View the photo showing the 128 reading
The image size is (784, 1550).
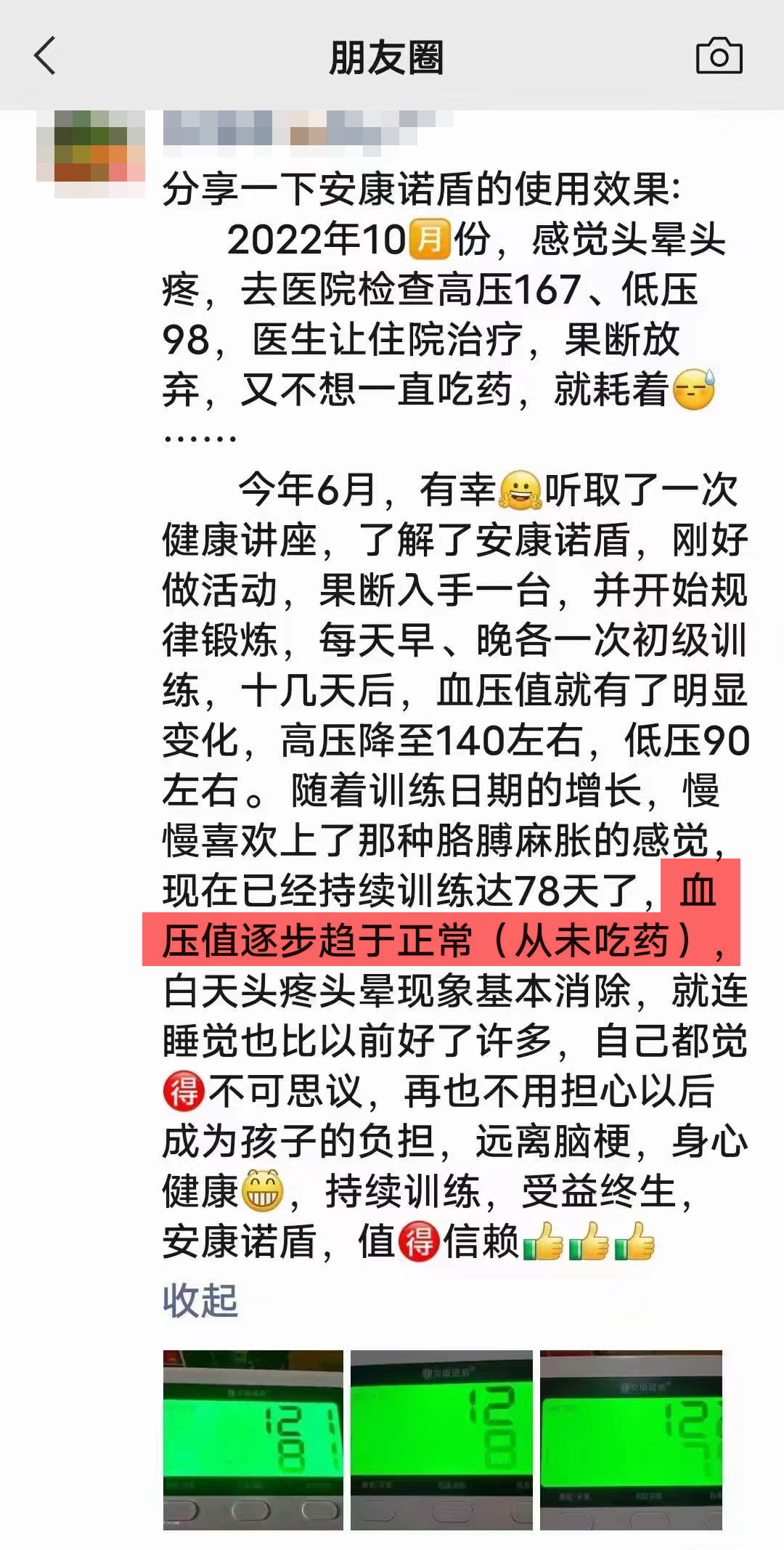(441, 1440)
